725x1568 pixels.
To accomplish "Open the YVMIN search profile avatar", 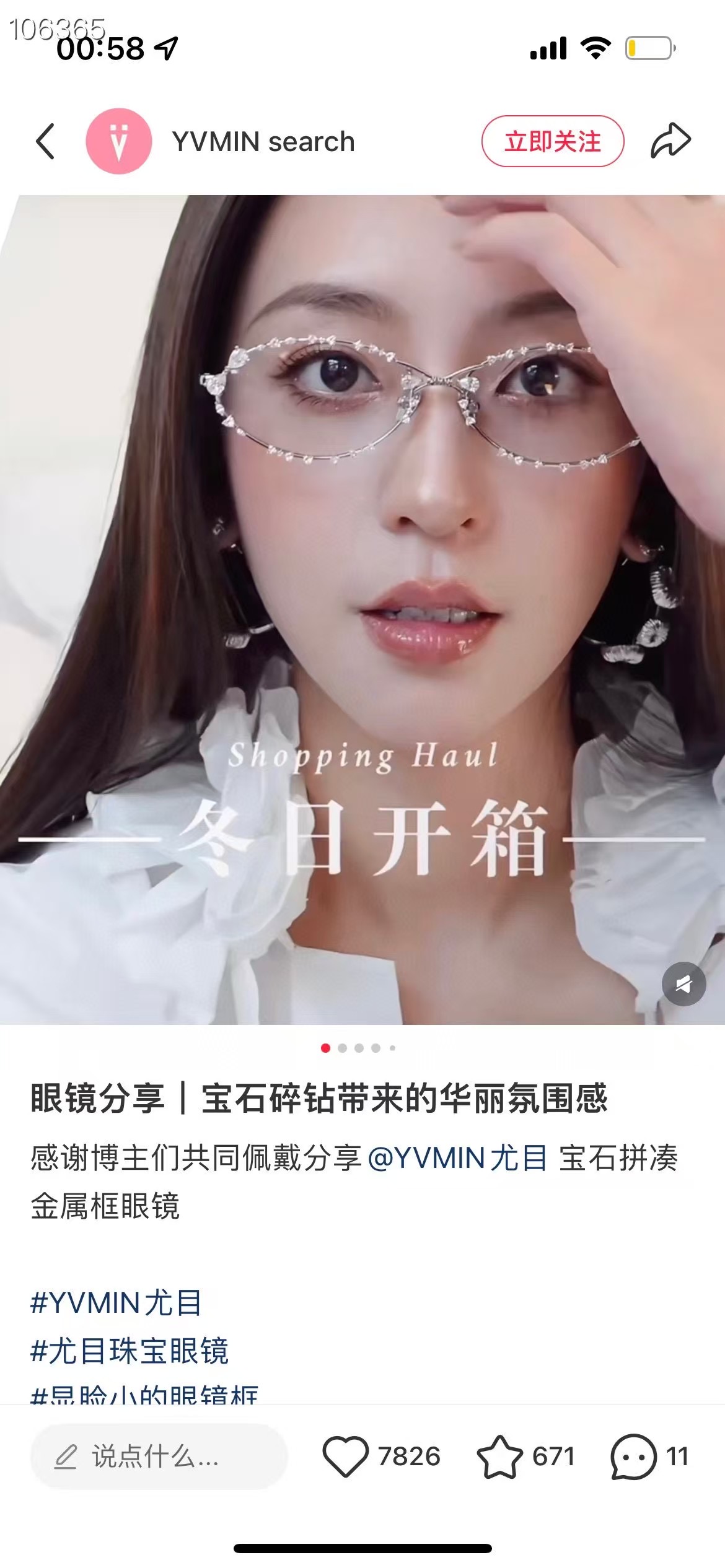I will (118, 141).
